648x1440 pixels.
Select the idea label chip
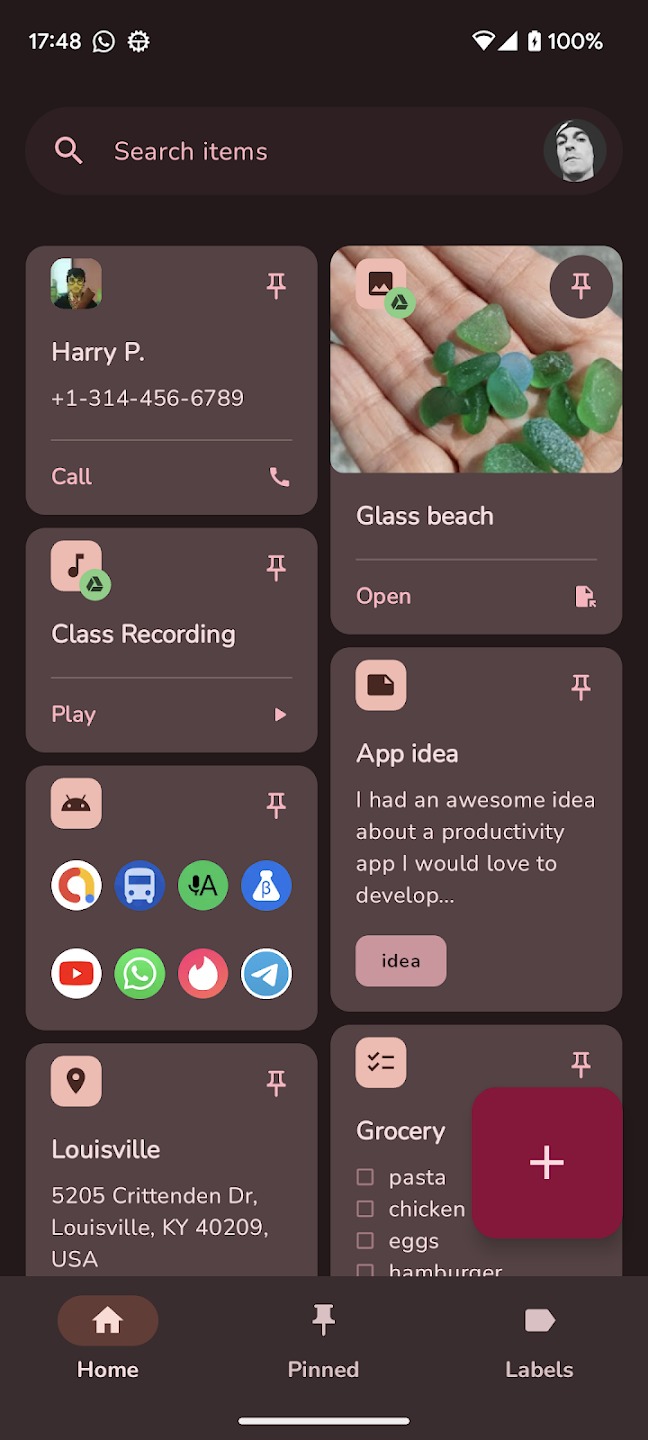(x=401, y=961)
